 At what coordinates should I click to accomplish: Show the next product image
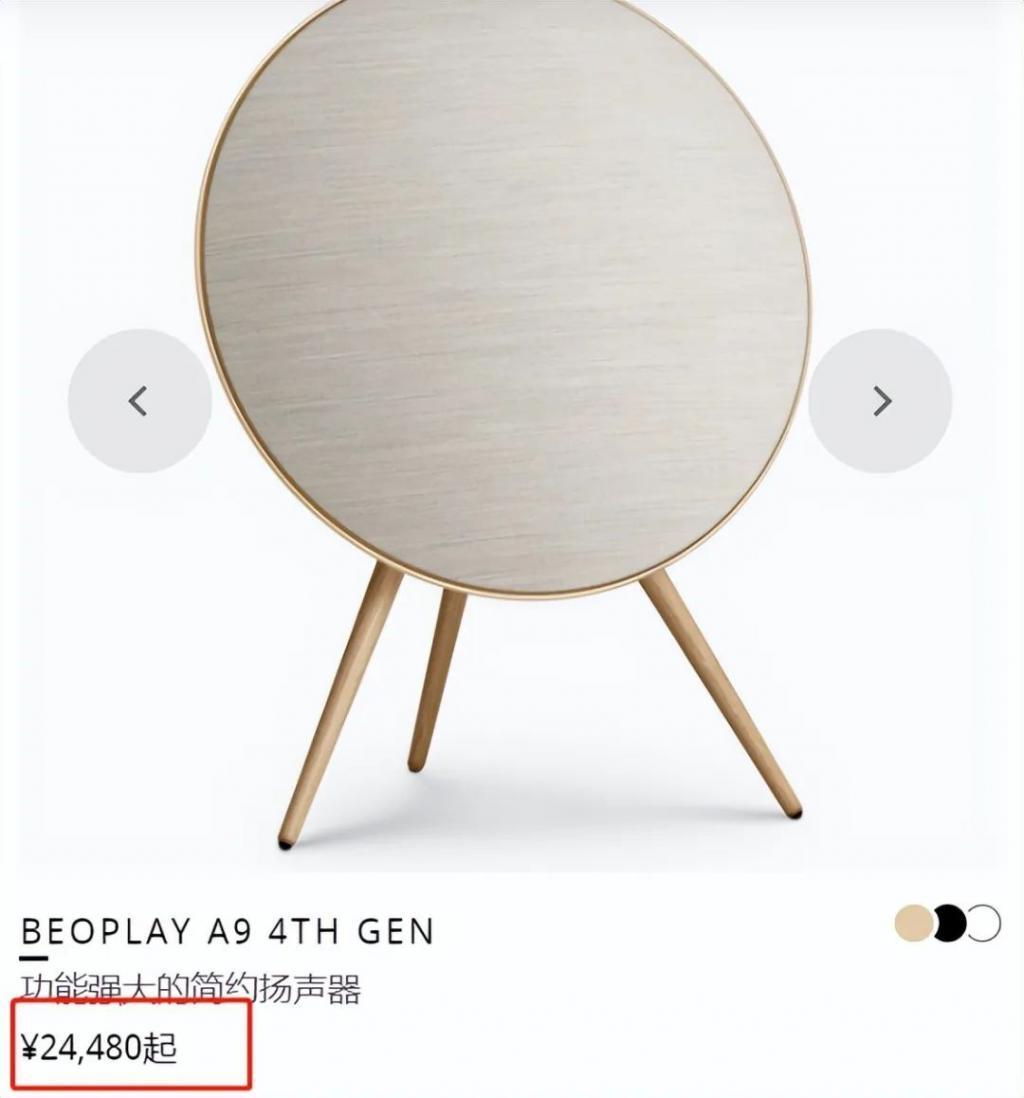(880, 401)
